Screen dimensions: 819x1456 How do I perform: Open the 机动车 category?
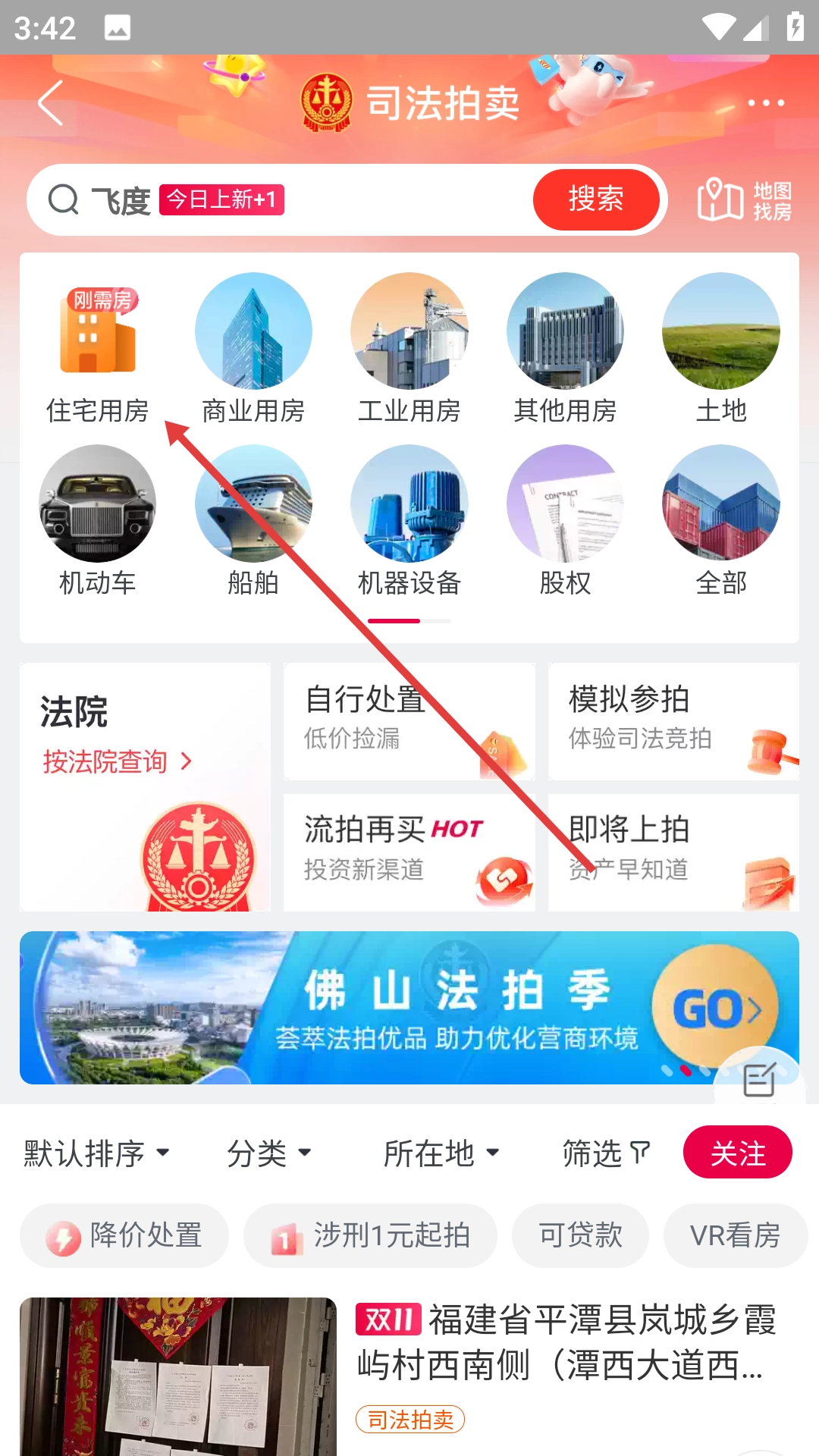tap(98, 521)
